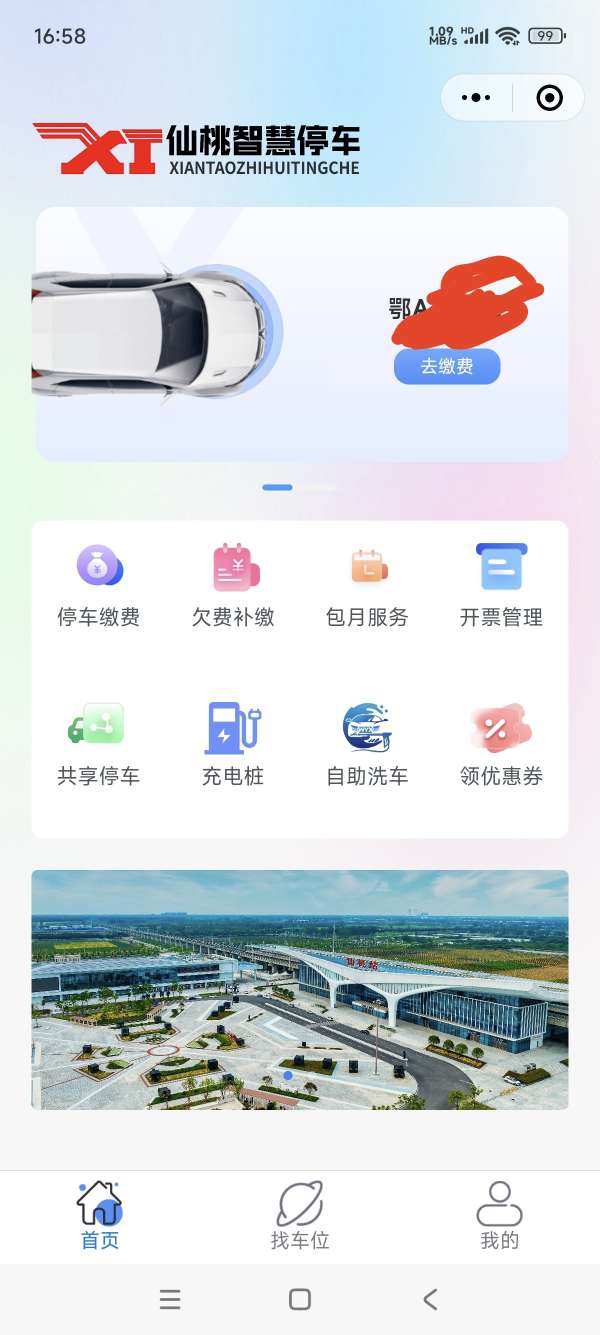Open 自助洗车 self-service car wash
The width and height of the screenshot is (600, 1335).
[x=367, y=745]
